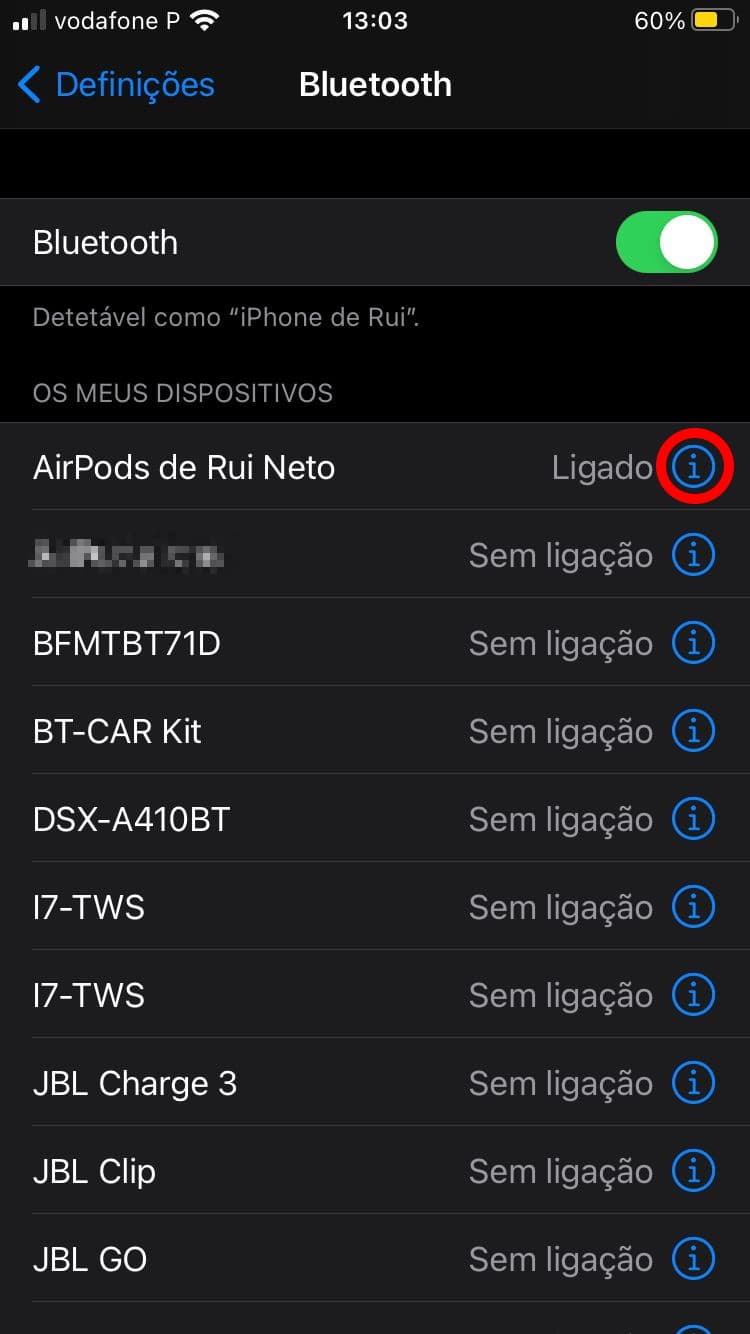Show details for DSX-A410BT via info icon
This screenshot has height=1334, width=750.
[694, 819]
